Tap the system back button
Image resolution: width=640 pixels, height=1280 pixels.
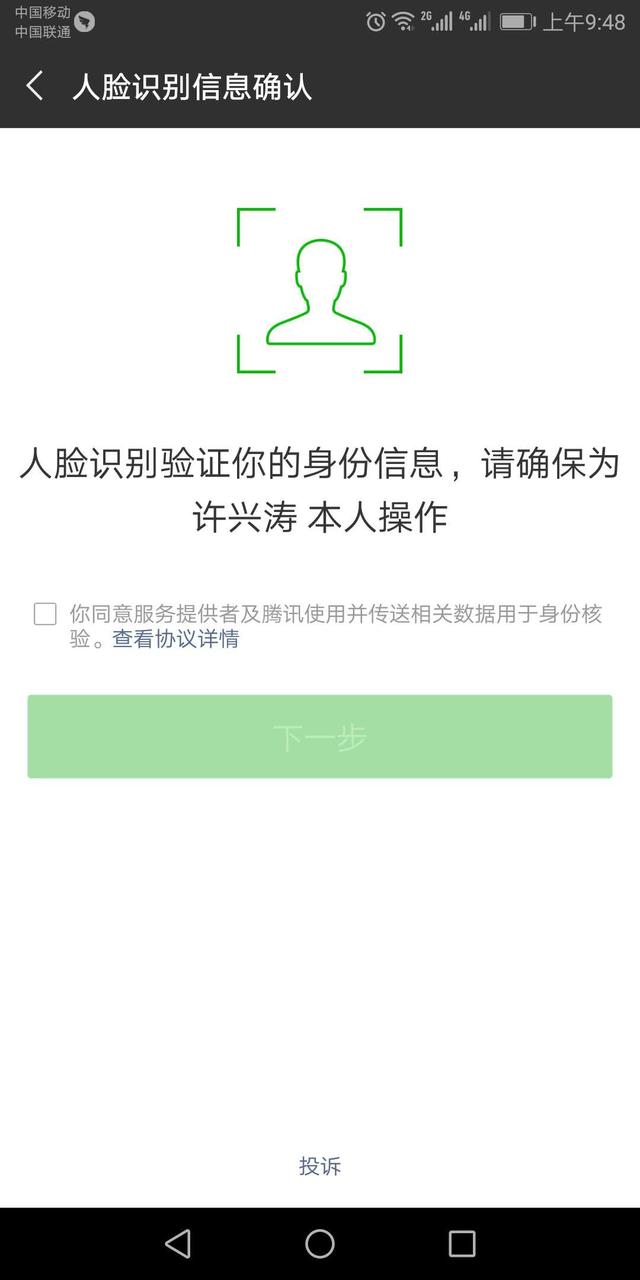coord(178,1243)
